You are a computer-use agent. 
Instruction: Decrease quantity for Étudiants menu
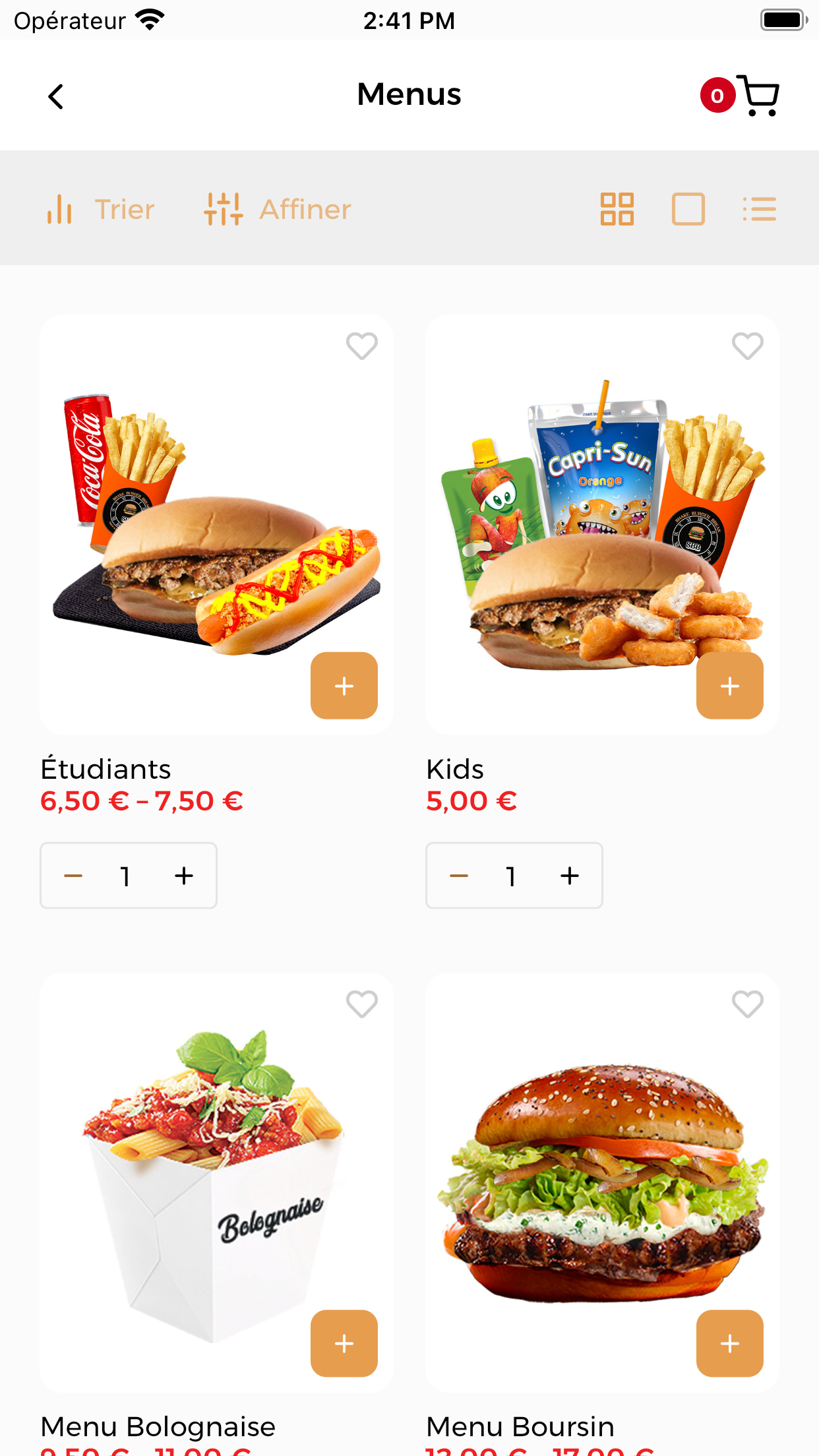(x=73, y=876)
